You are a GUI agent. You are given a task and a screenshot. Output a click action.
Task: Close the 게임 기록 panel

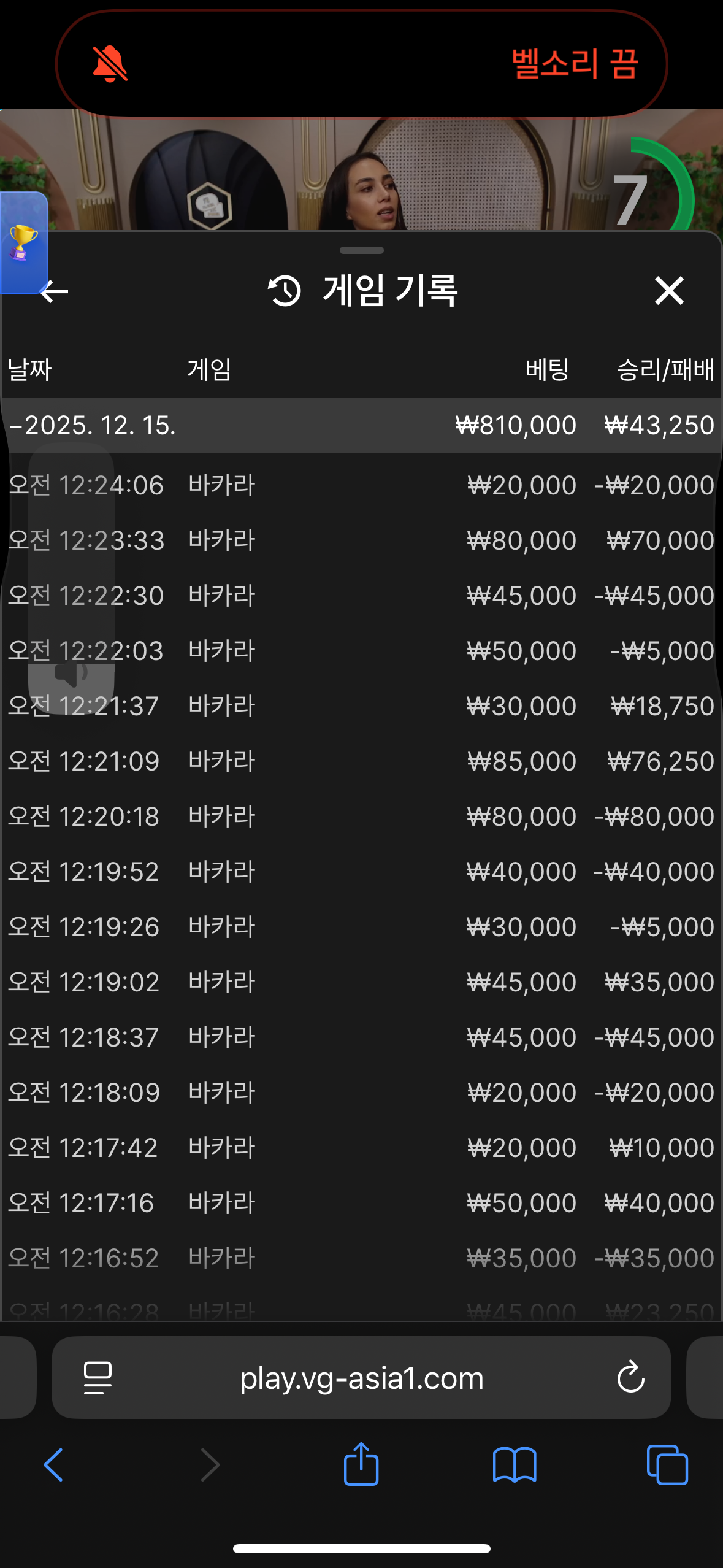pos(668,291)
